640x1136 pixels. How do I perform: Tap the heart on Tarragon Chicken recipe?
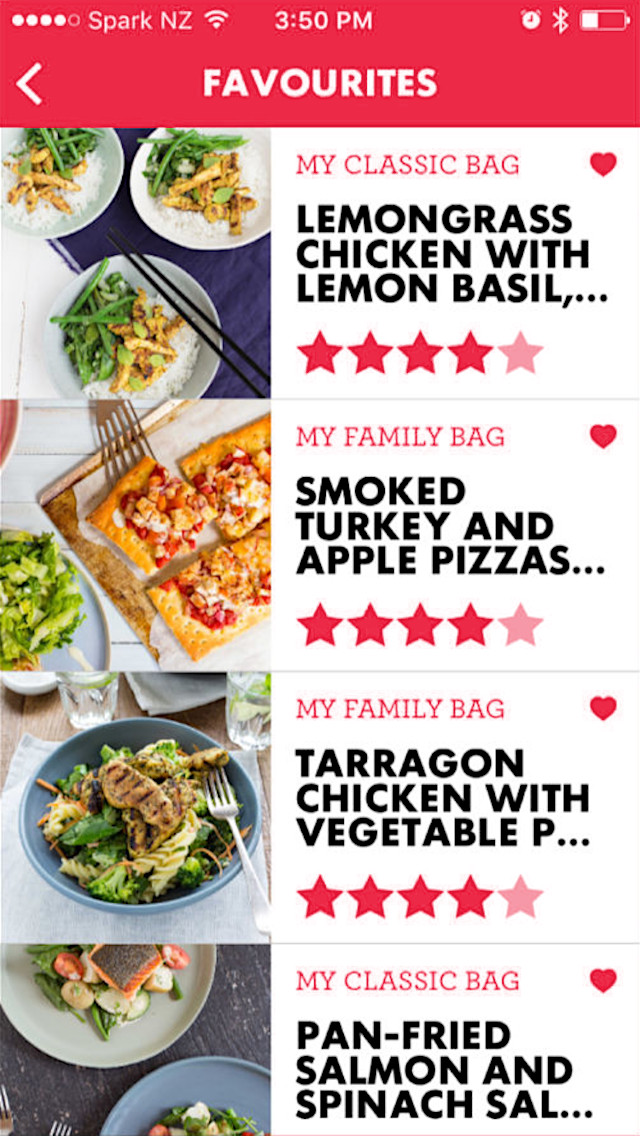pyautogui.click(x=603, y=708)
